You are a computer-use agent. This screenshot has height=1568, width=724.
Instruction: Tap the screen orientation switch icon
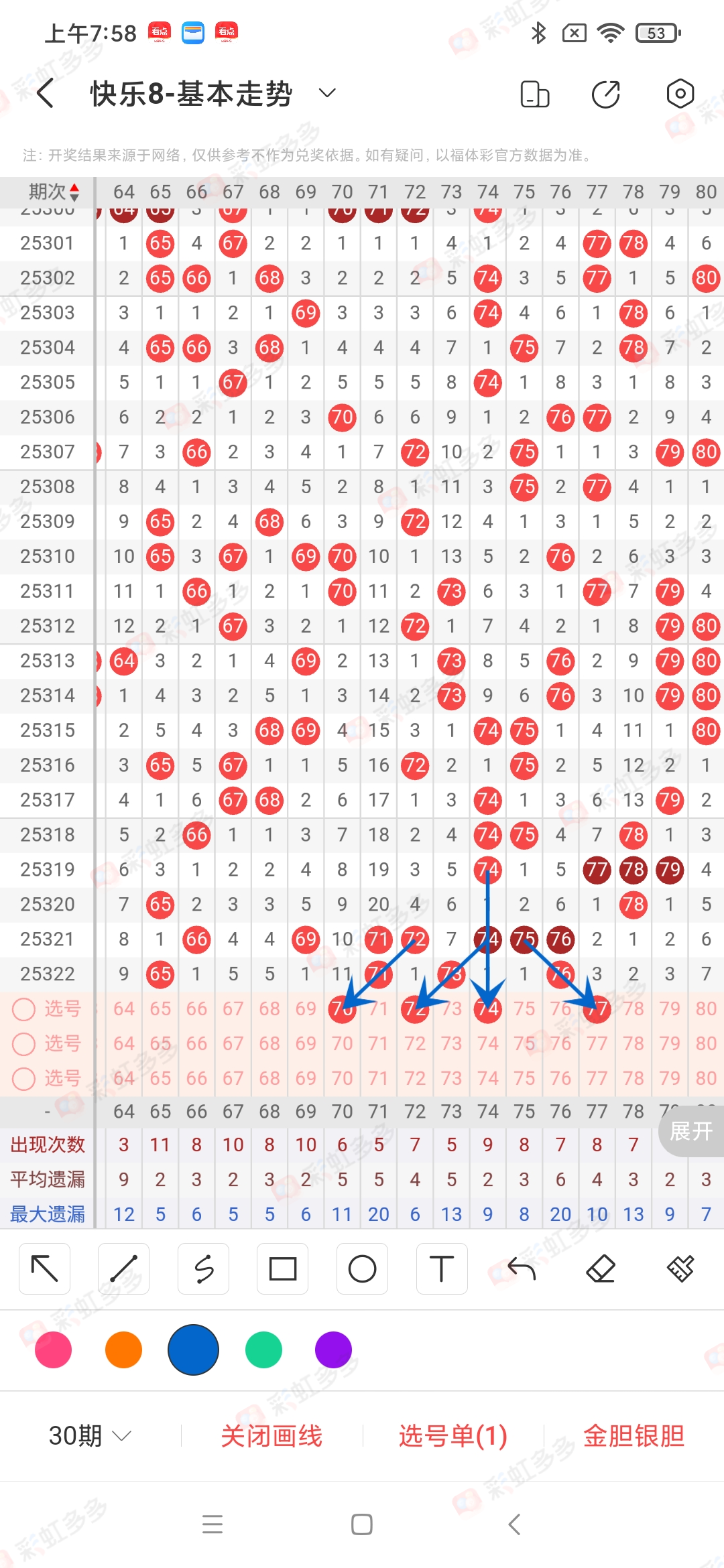point(535,94)
